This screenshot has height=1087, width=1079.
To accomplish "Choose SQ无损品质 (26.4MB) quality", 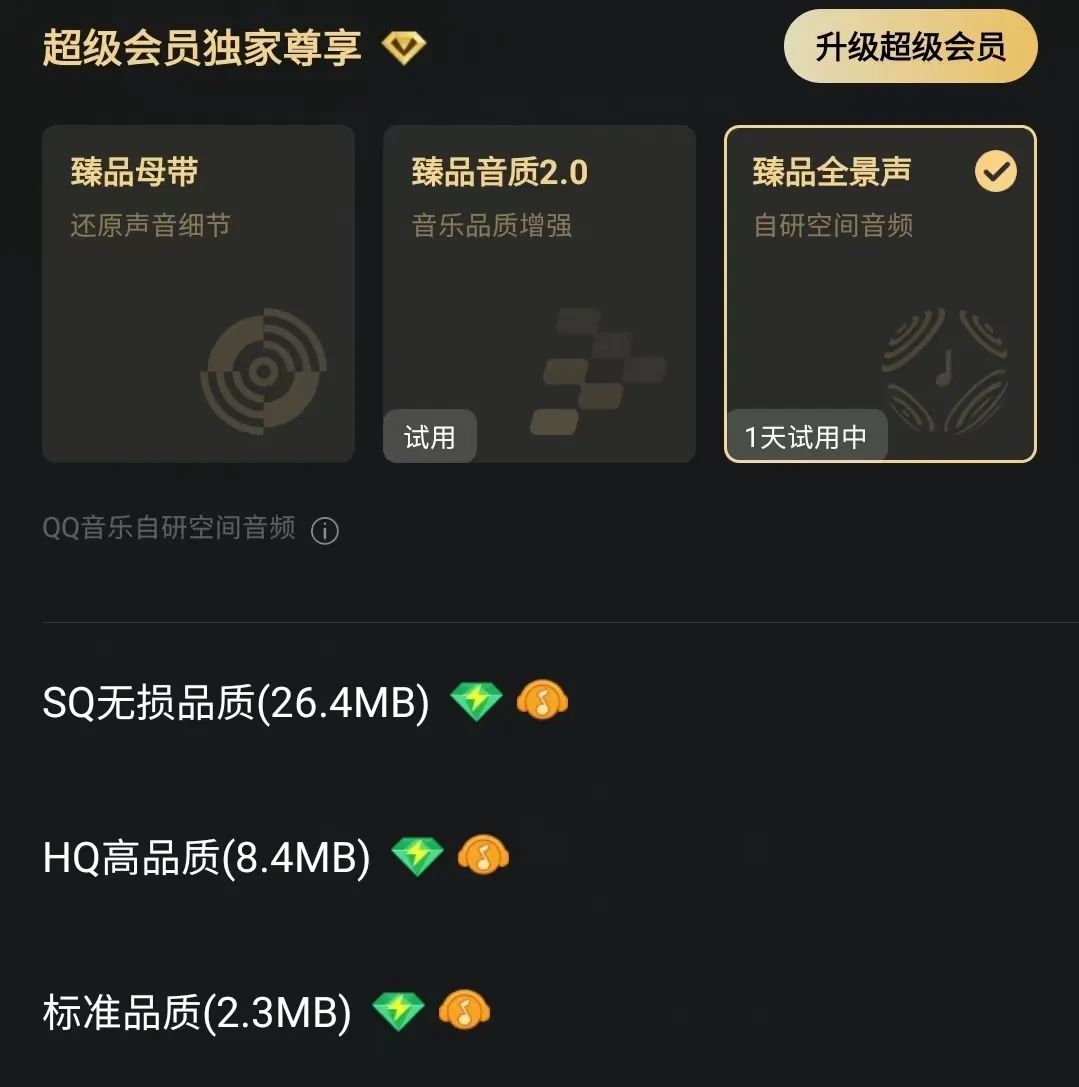I will click(x=236, y=703).
